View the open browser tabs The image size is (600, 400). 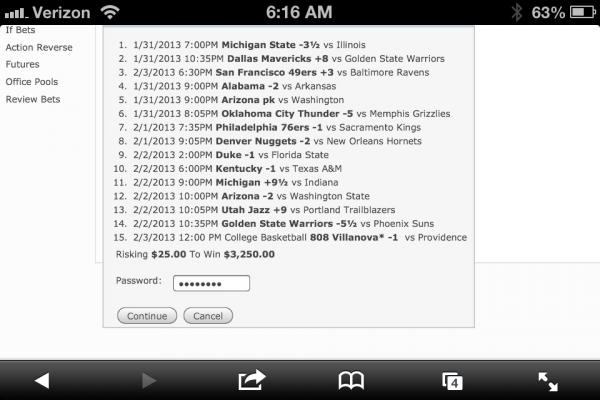(x=452, y=380)
